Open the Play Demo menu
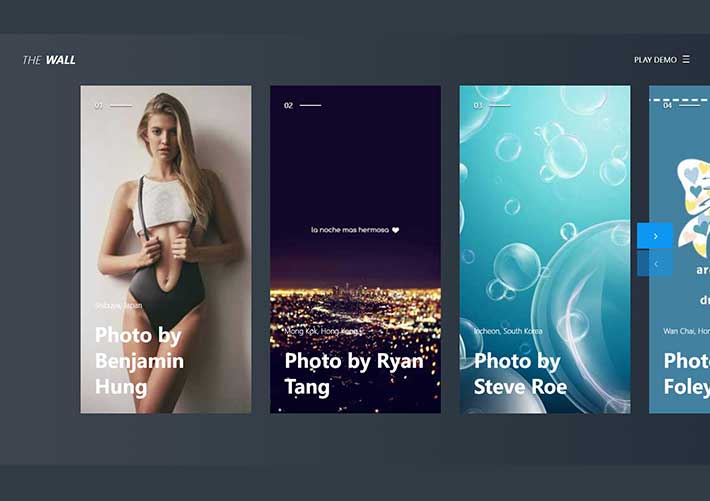 (661, 60)
